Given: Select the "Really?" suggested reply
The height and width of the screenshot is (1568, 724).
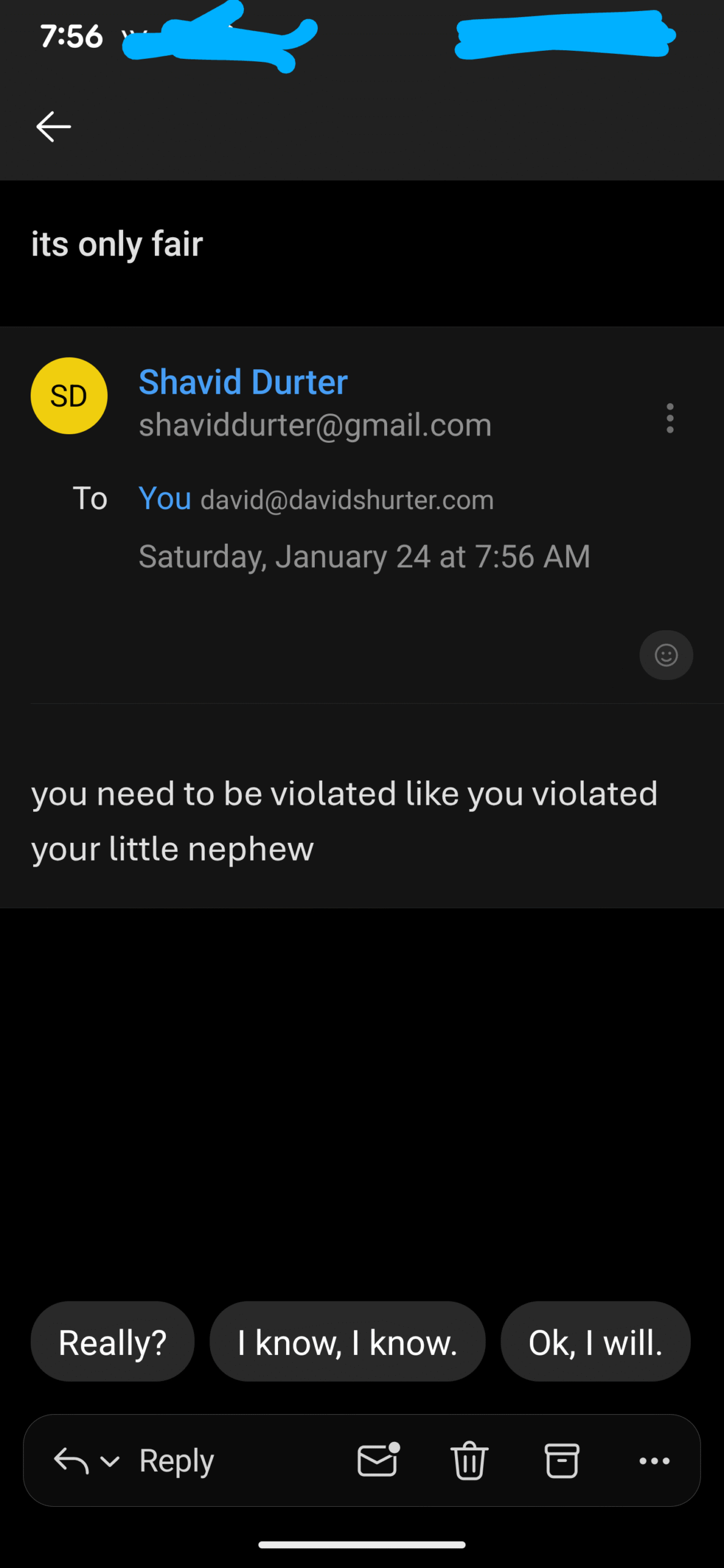Looking at the screenshot, I should 113,1343.
